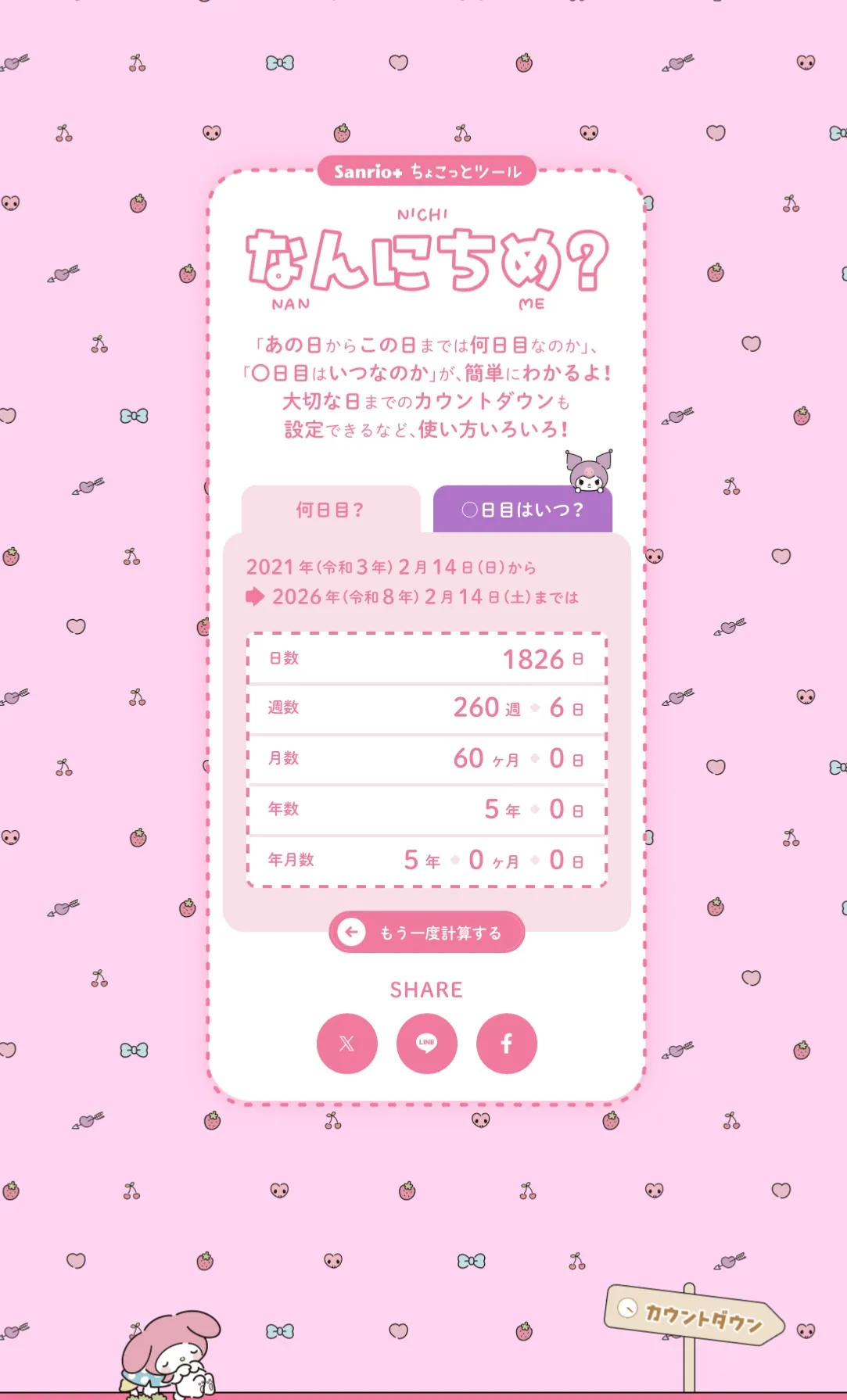Share the result on Facebook
847x1400 pixels.
(506, 1044)
